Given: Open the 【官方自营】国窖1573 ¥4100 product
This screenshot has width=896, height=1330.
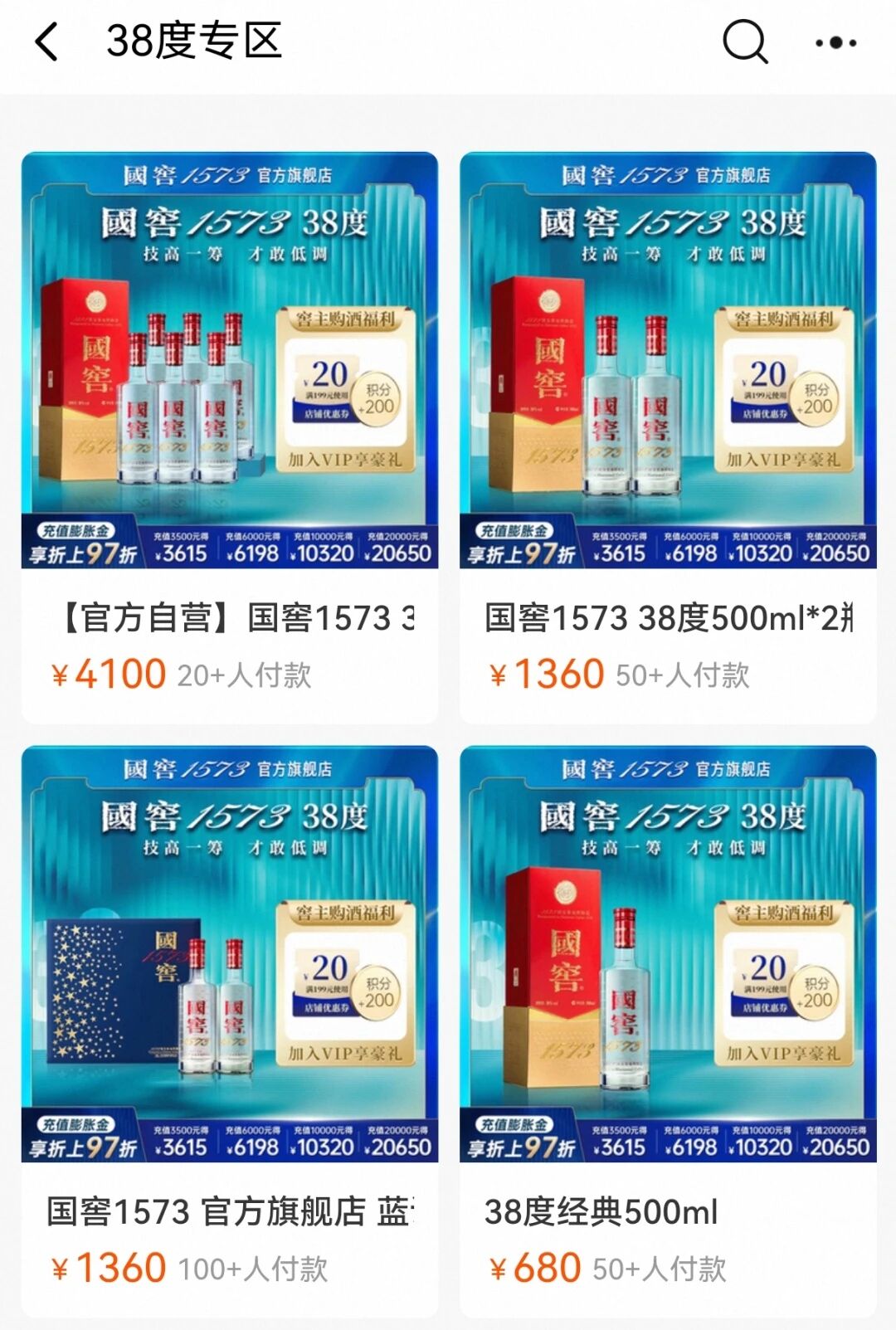Looking at the screenshot, I should [230, 437].
